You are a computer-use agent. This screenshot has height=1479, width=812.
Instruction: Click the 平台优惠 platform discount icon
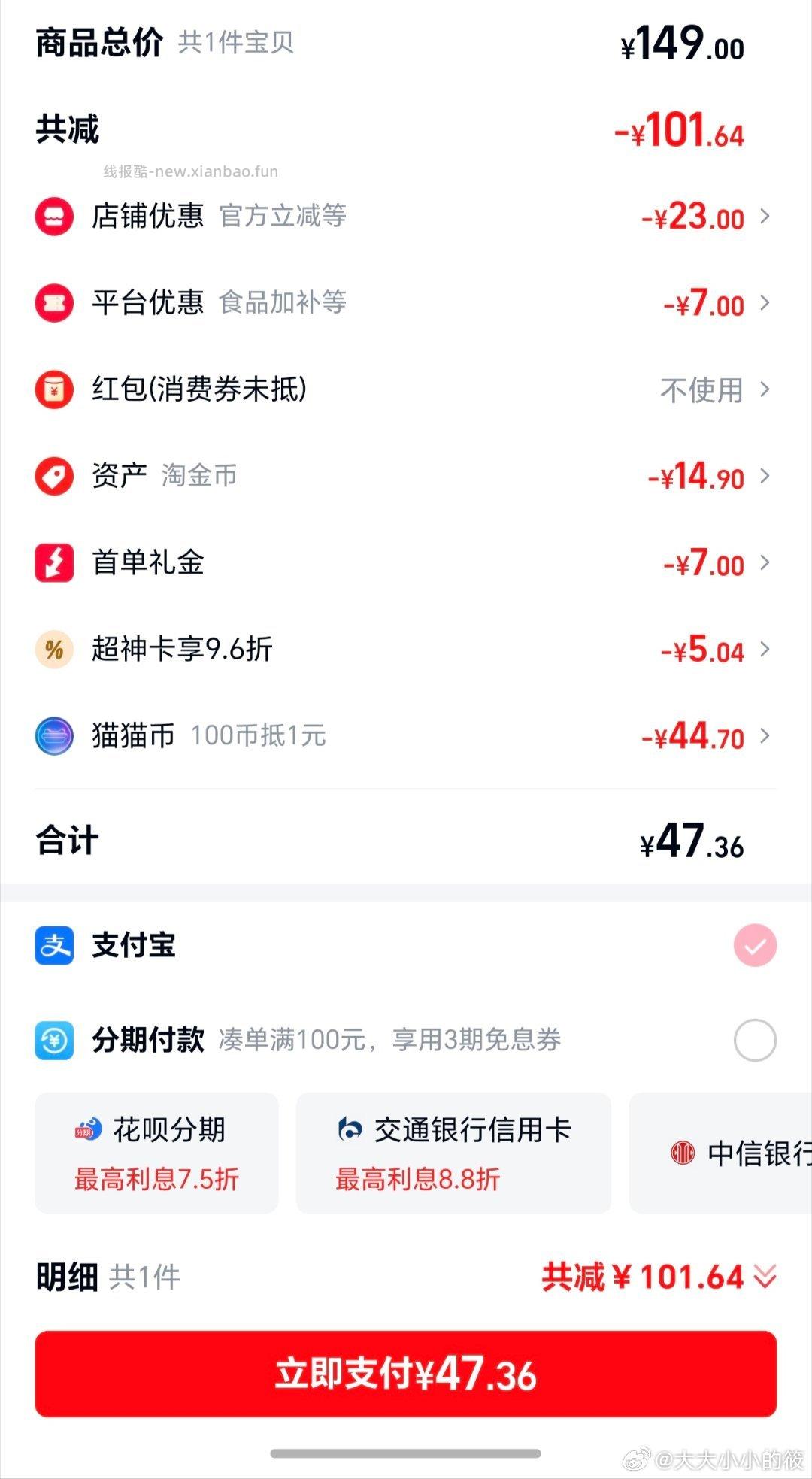pos(53,304)
